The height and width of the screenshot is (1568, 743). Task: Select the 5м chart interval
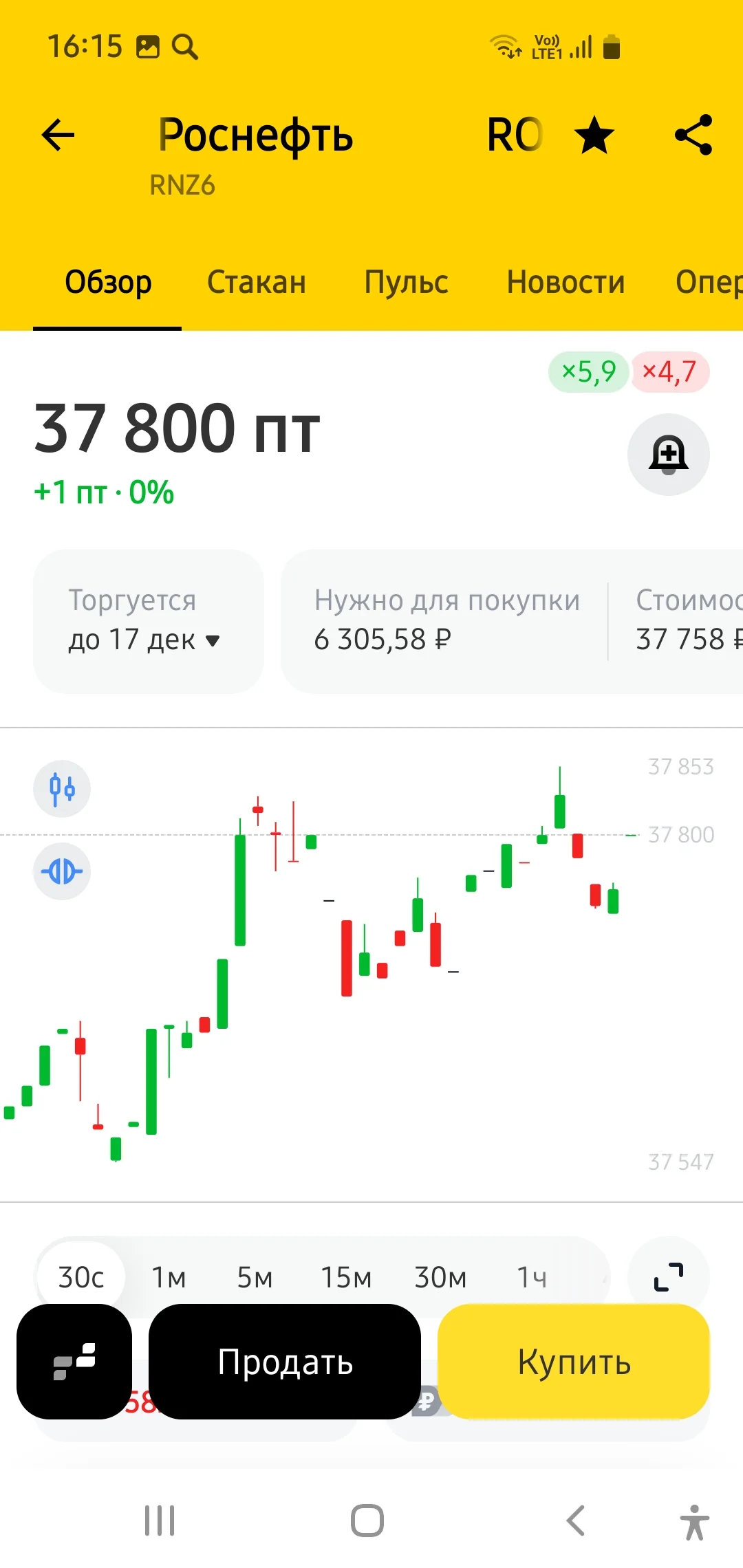255,1277
